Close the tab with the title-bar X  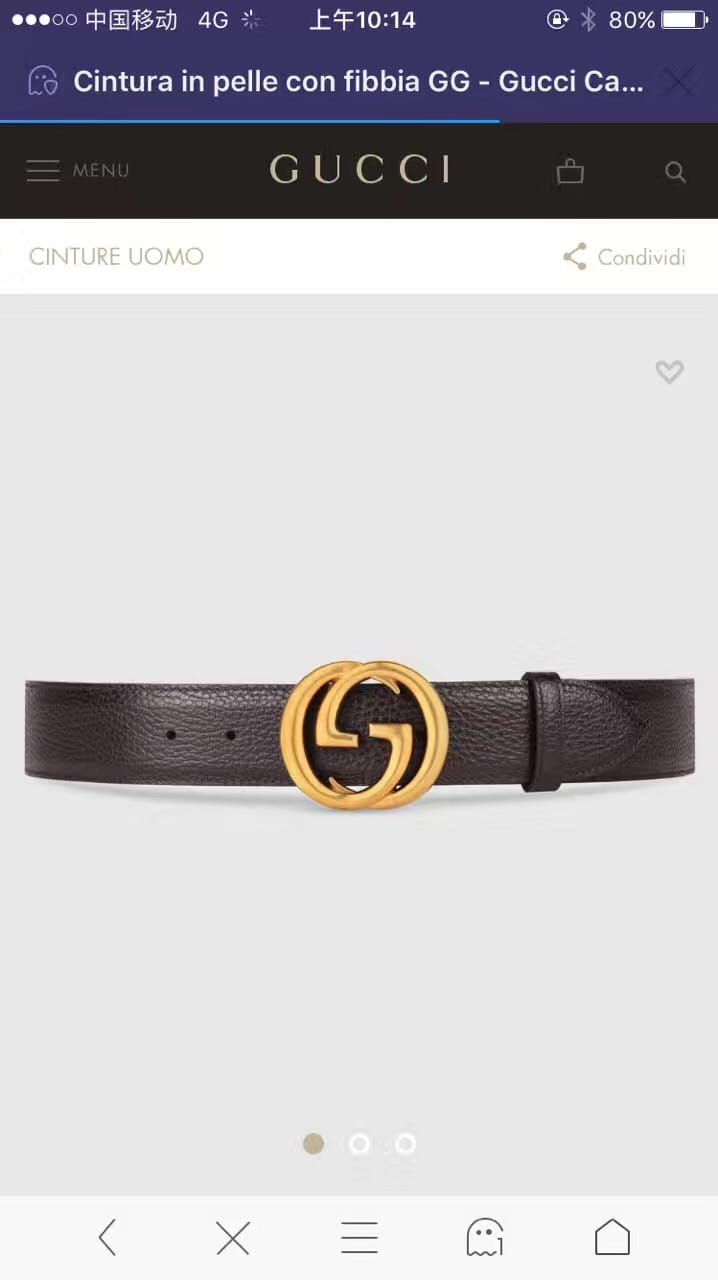[x=680, y=81]
